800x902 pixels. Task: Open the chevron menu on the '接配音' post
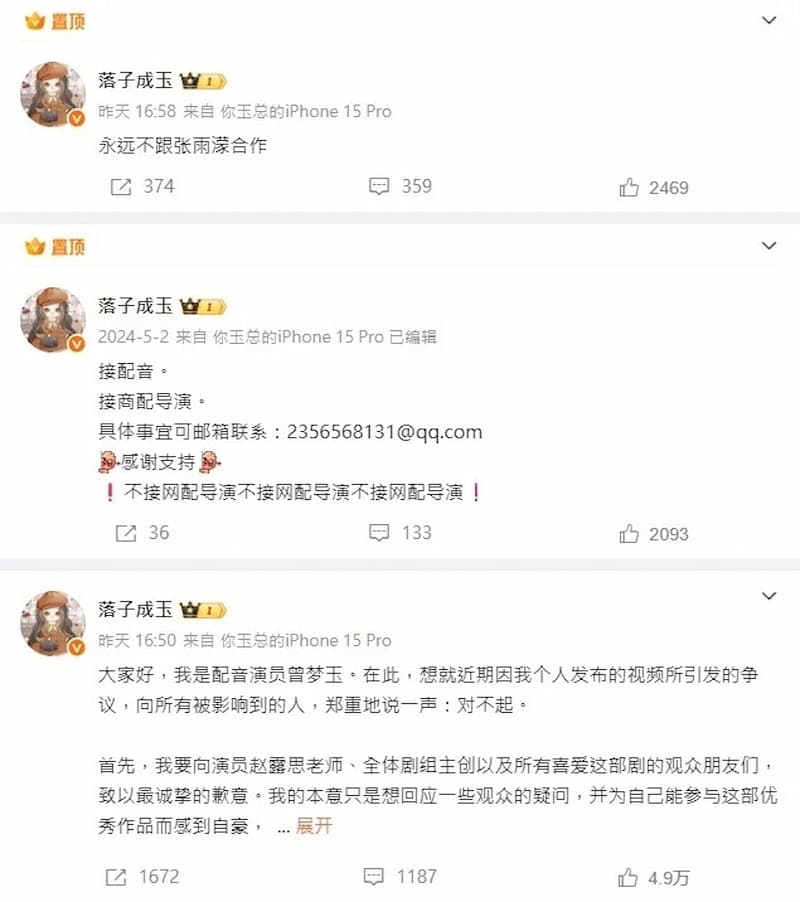768,245
